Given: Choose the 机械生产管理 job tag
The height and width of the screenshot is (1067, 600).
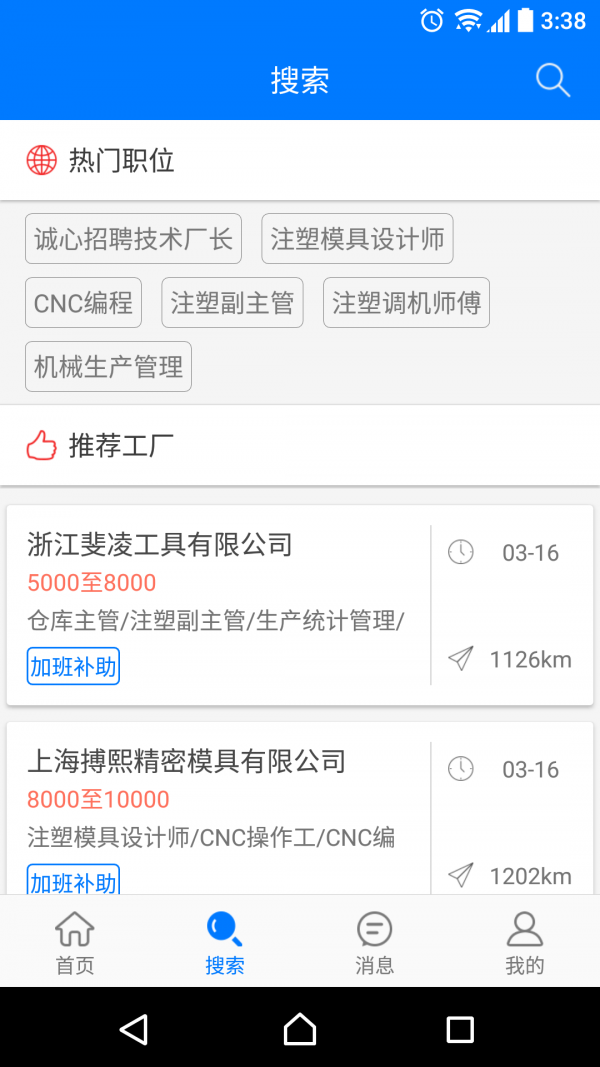Looking at the screenshot, I should (x=108, y=367).
